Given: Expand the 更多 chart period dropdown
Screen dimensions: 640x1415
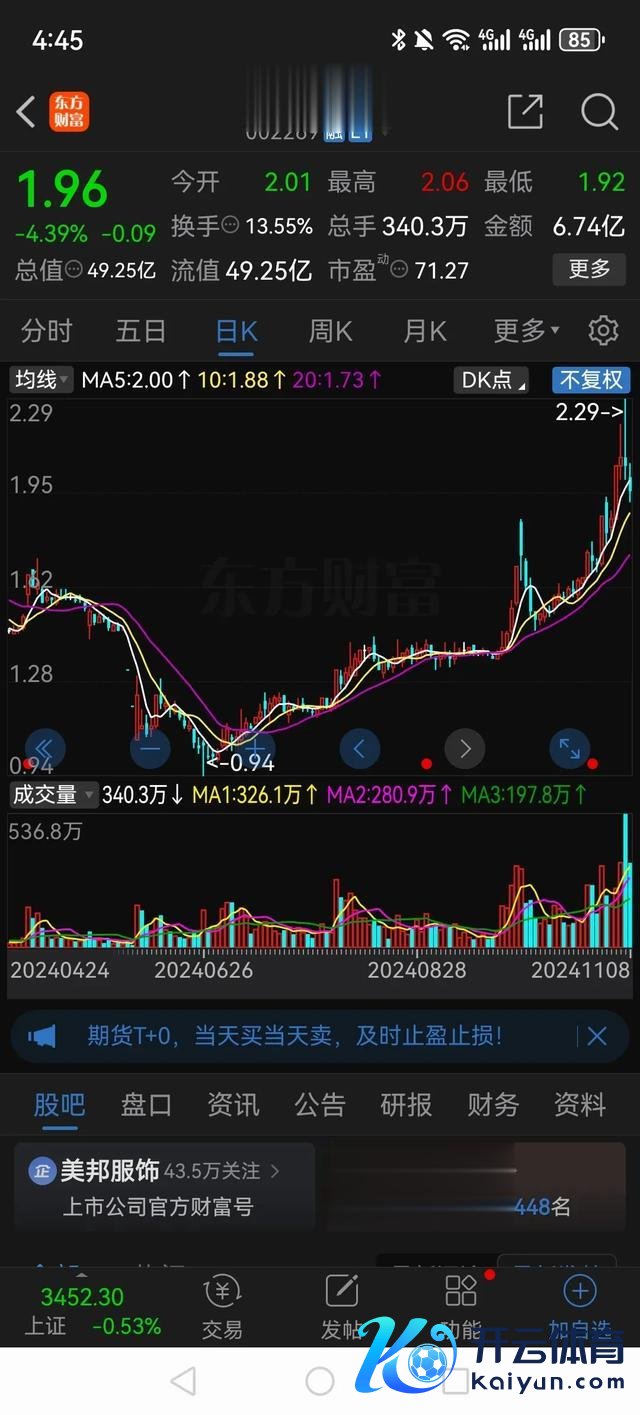Looking at the screenshot, I should pos(526,330).
